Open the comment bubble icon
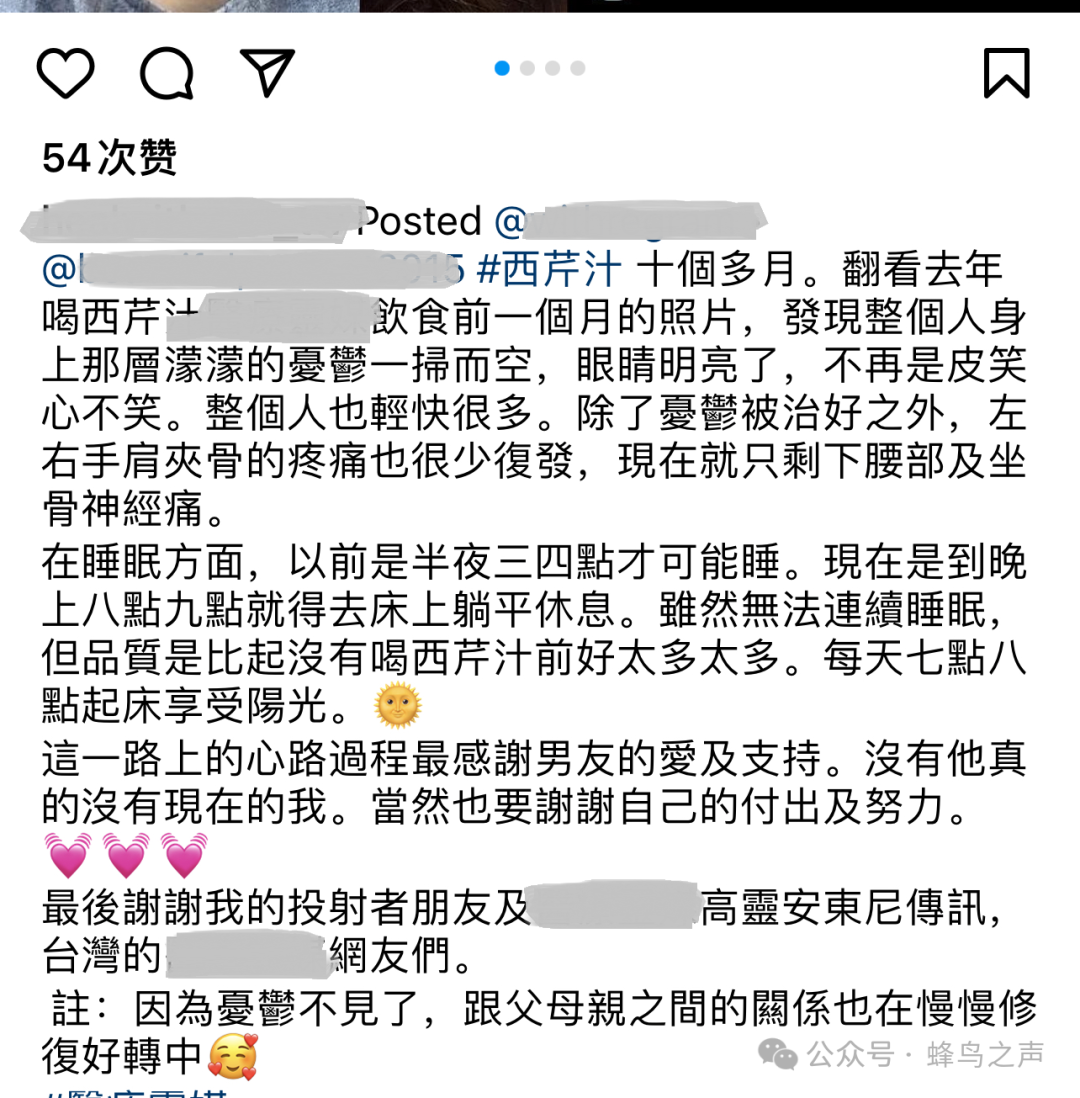Image resolution: width=1080 pixels, height=1098 pixels. click(166, 73)
